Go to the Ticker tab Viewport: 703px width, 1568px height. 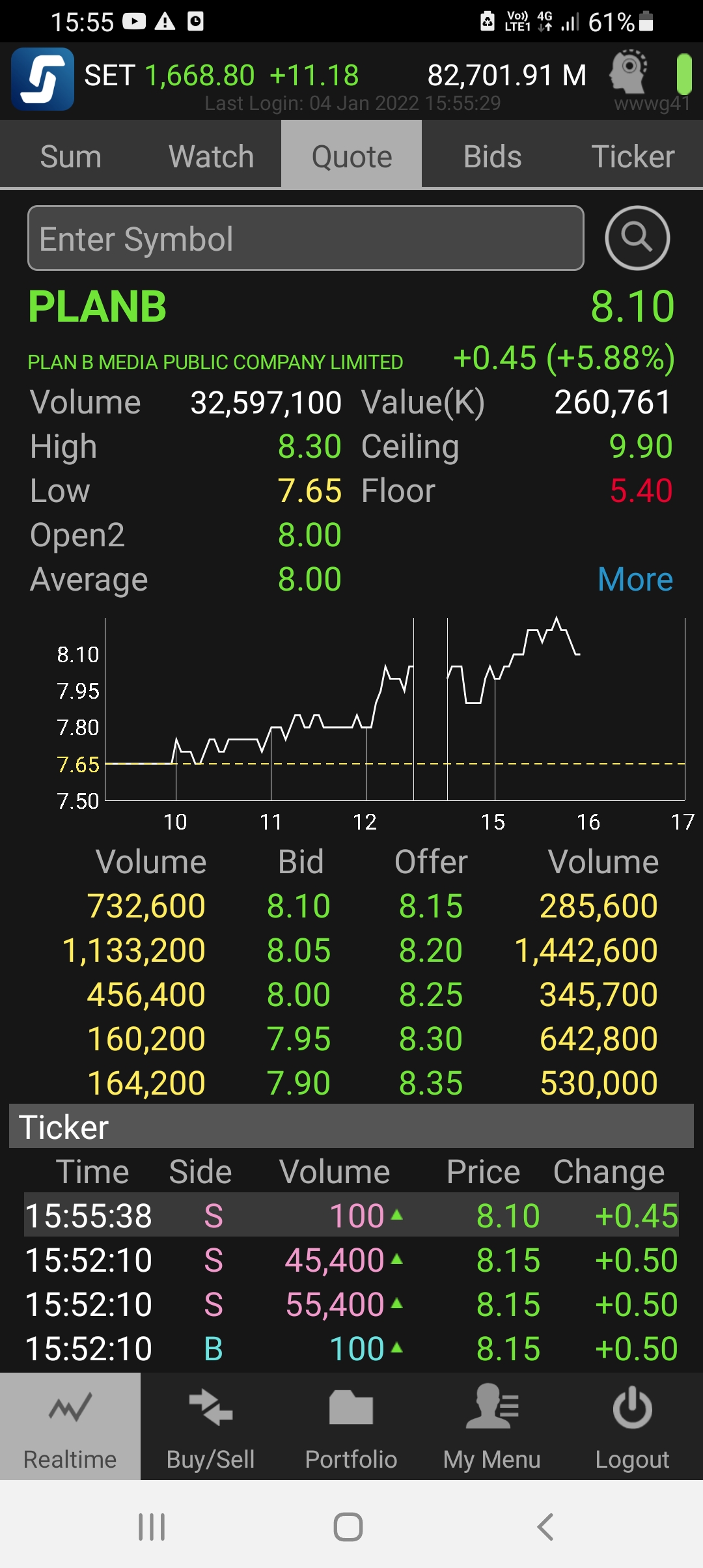coord(633,156)
